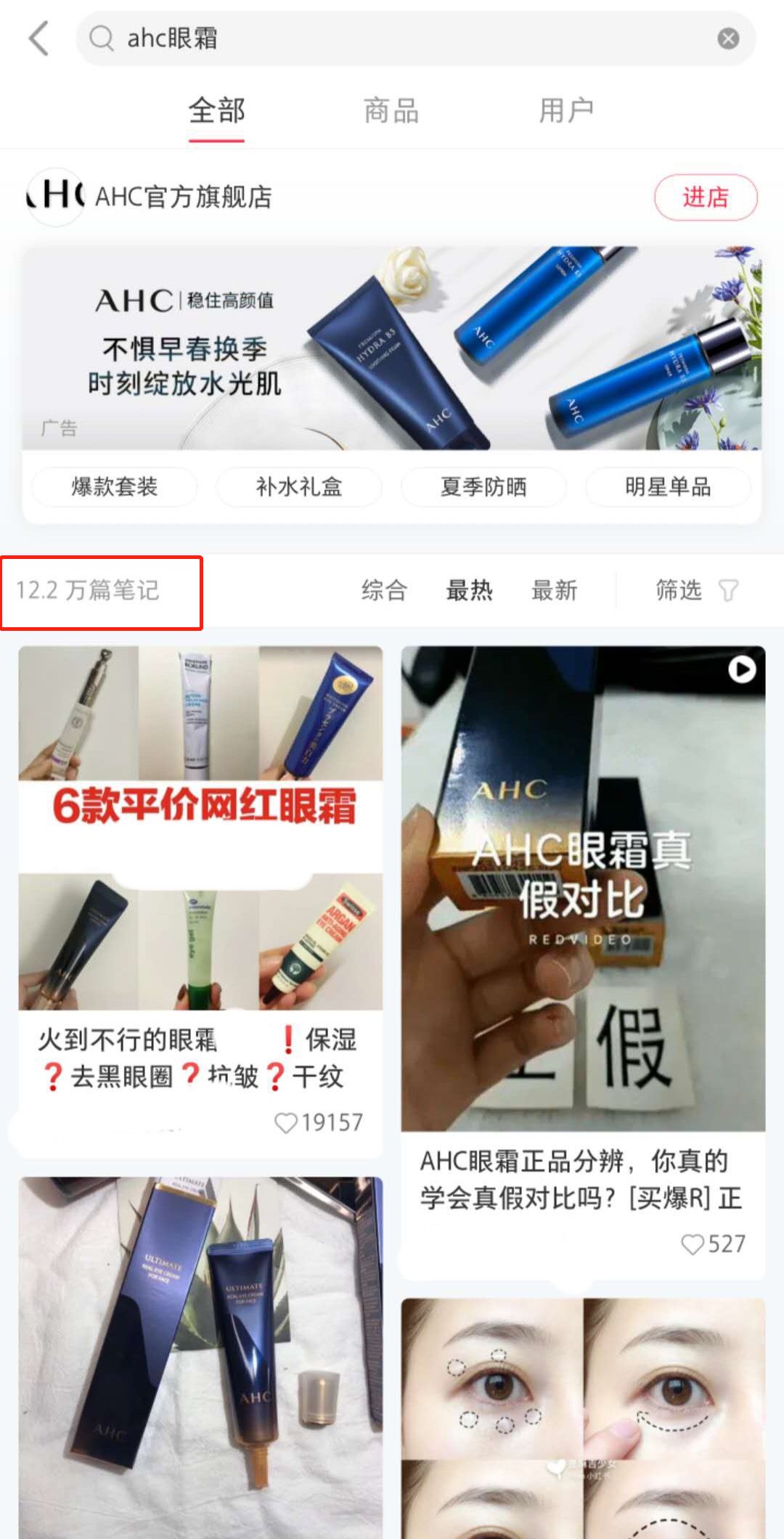The height and width of the screenshot is (1539, 784).
Task: Expand the 爆款套装 category chip
Action: [115, 487]
